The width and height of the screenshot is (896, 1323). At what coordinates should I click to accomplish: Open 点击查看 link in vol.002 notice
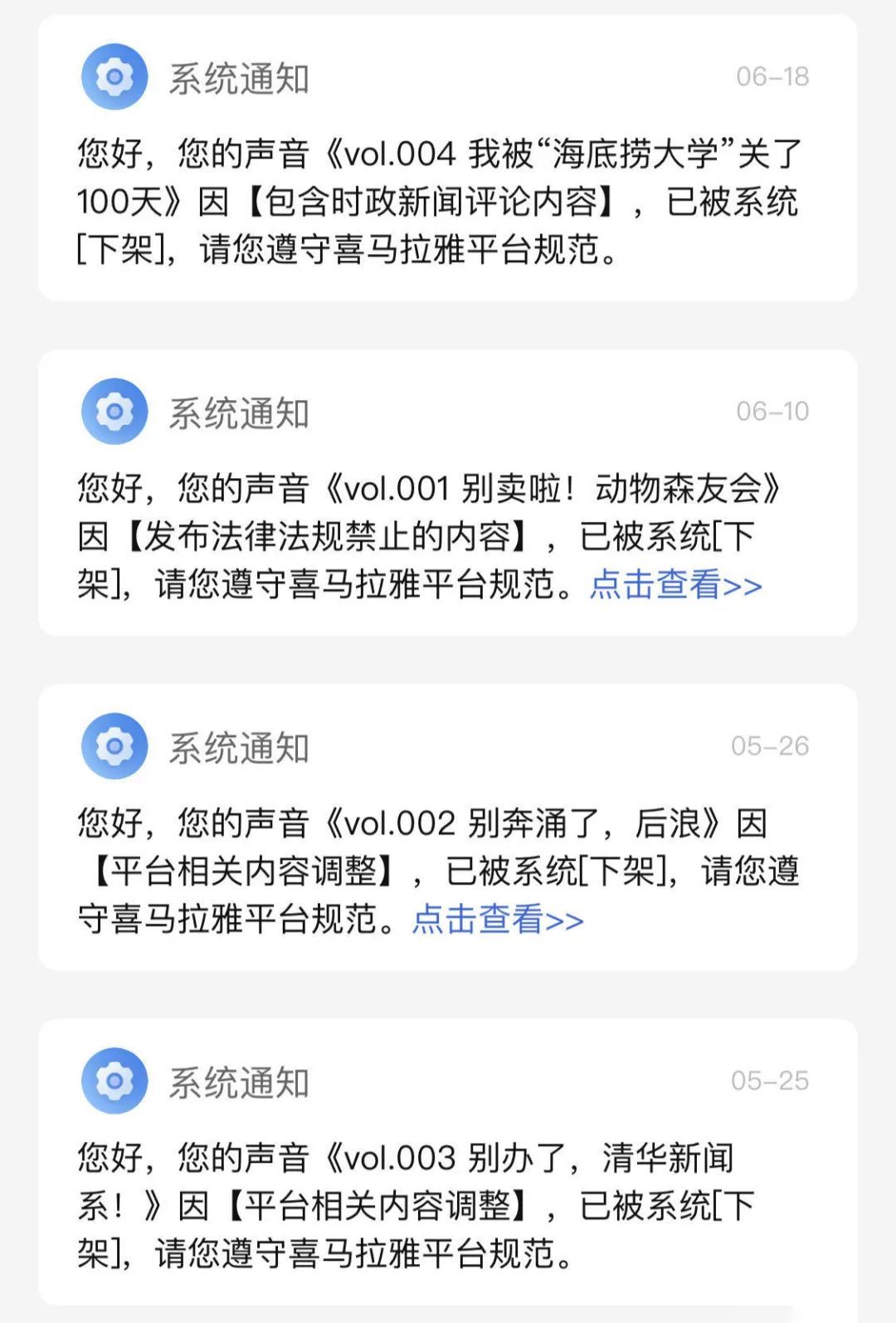(498, 920)
